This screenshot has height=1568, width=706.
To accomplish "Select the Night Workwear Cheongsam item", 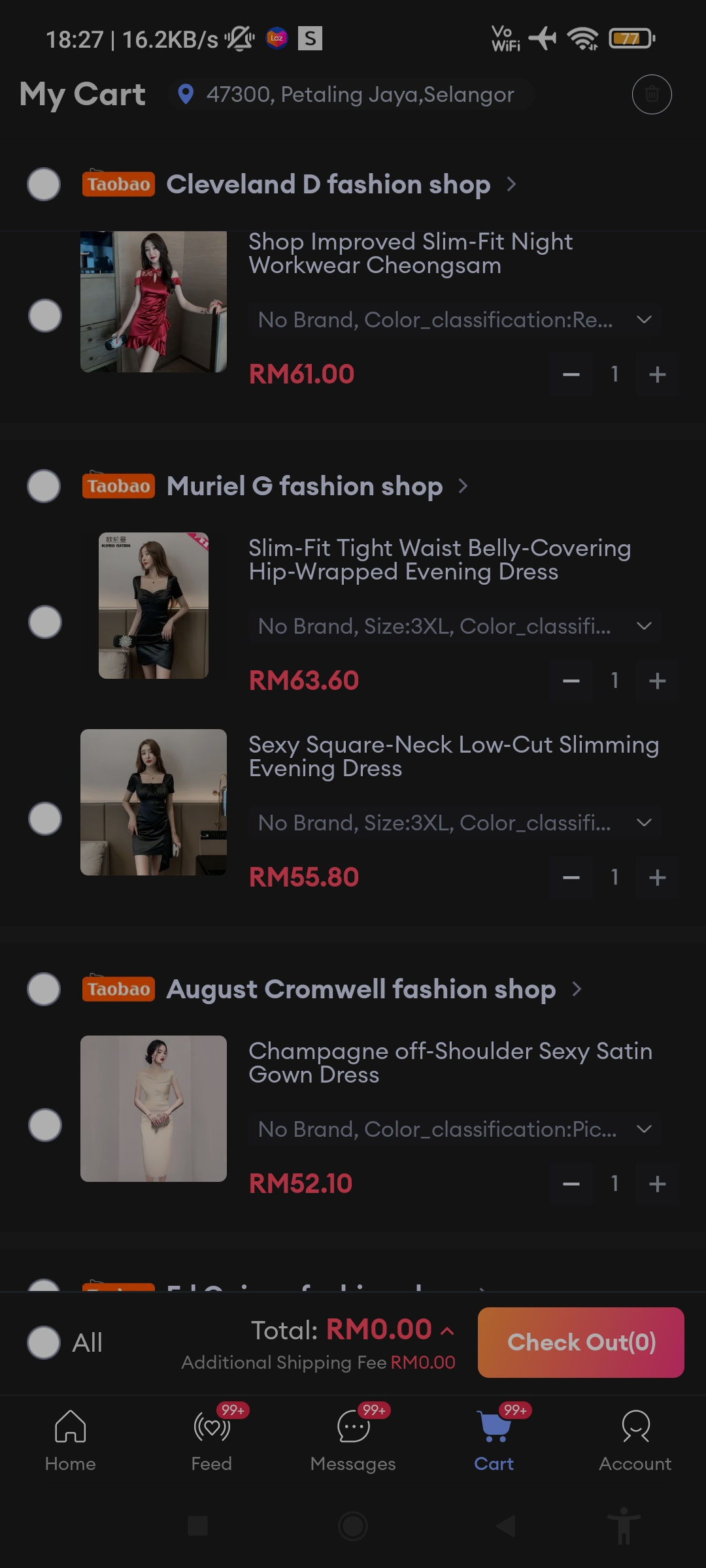I will tap(45, 316).
